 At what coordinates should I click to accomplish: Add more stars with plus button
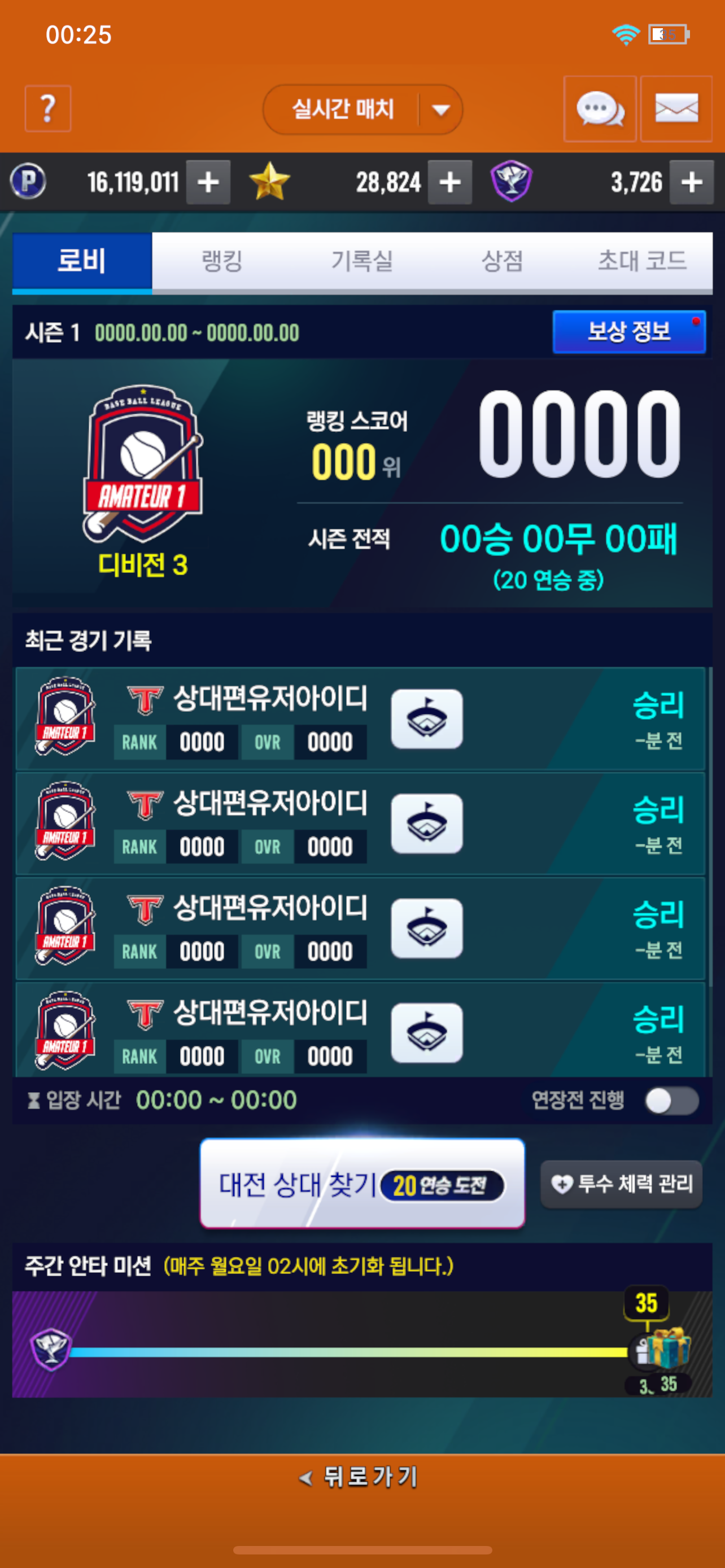450,182
